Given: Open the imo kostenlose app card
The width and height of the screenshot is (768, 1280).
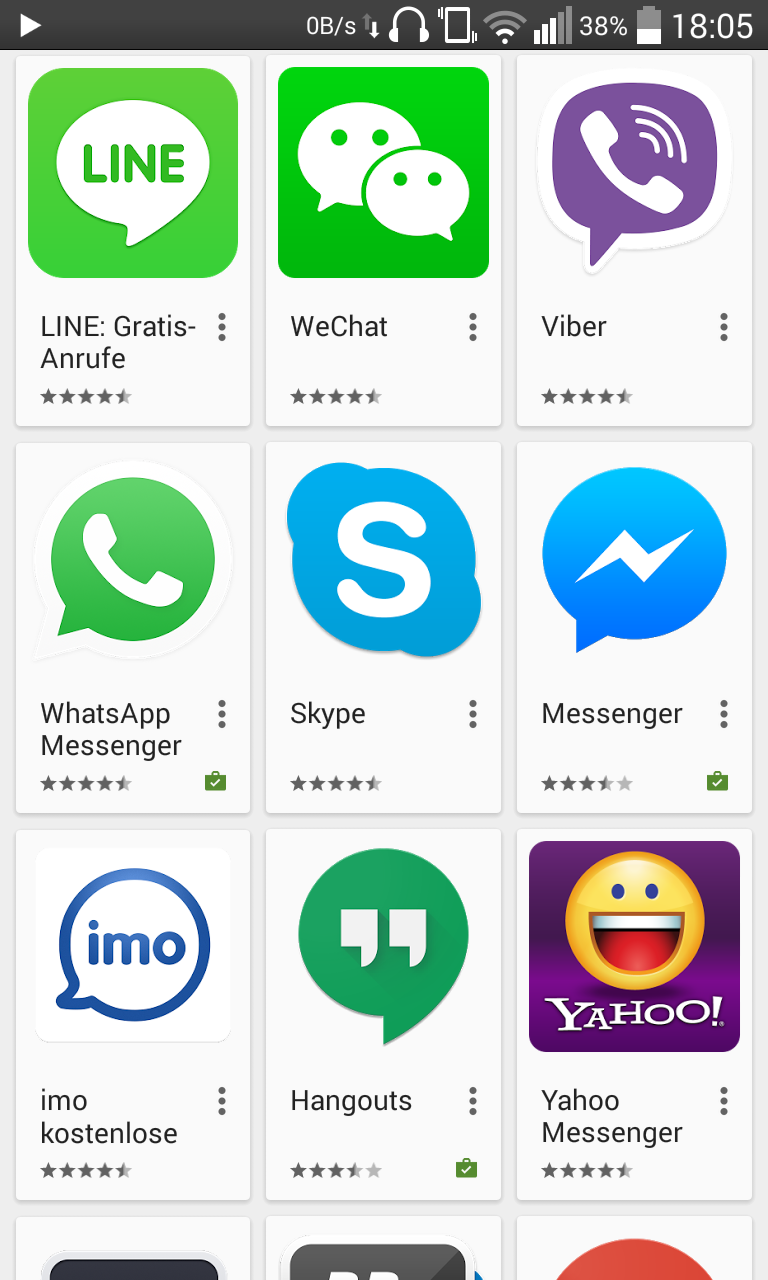Looking at the screenshot, I should (x=133, y=946).
